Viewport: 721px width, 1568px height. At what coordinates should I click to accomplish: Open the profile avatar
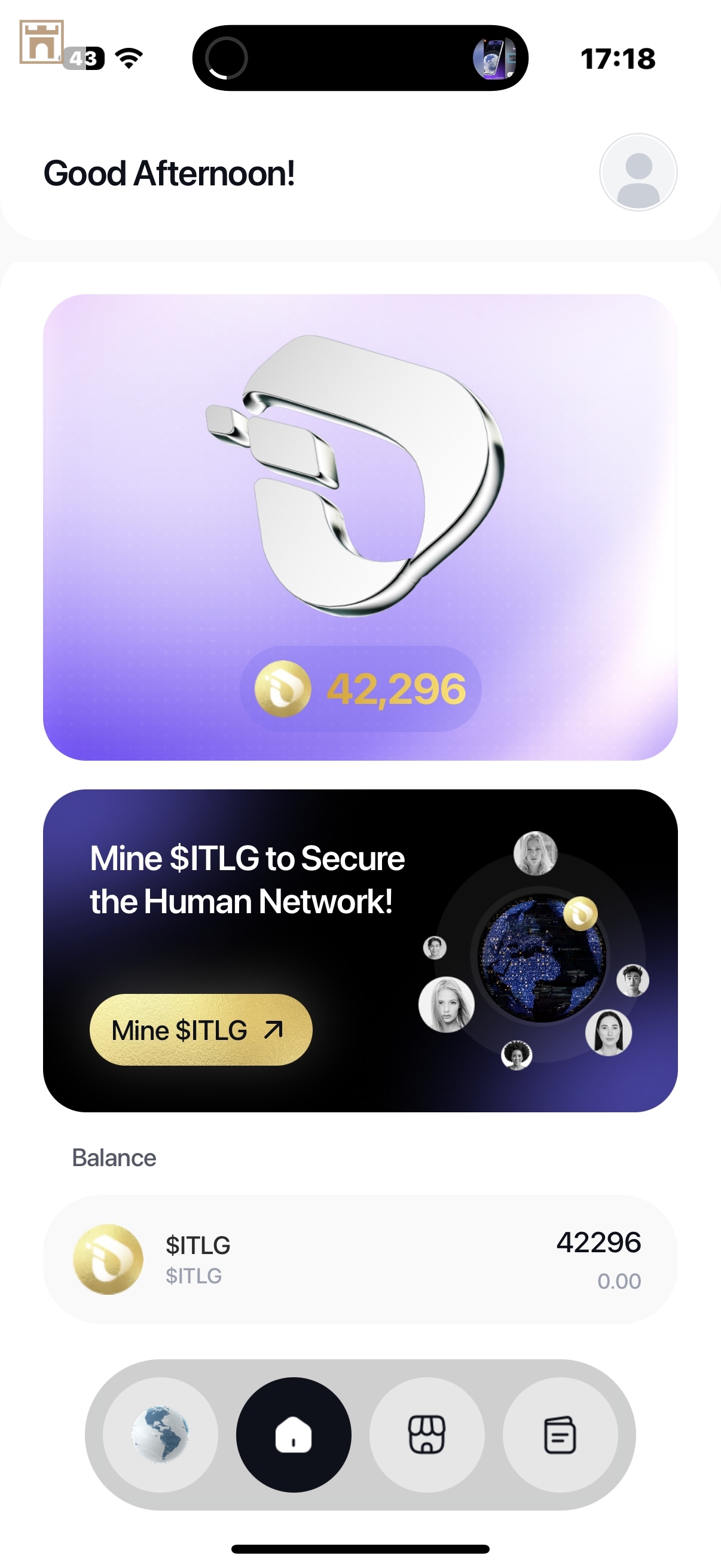(638, 172)
